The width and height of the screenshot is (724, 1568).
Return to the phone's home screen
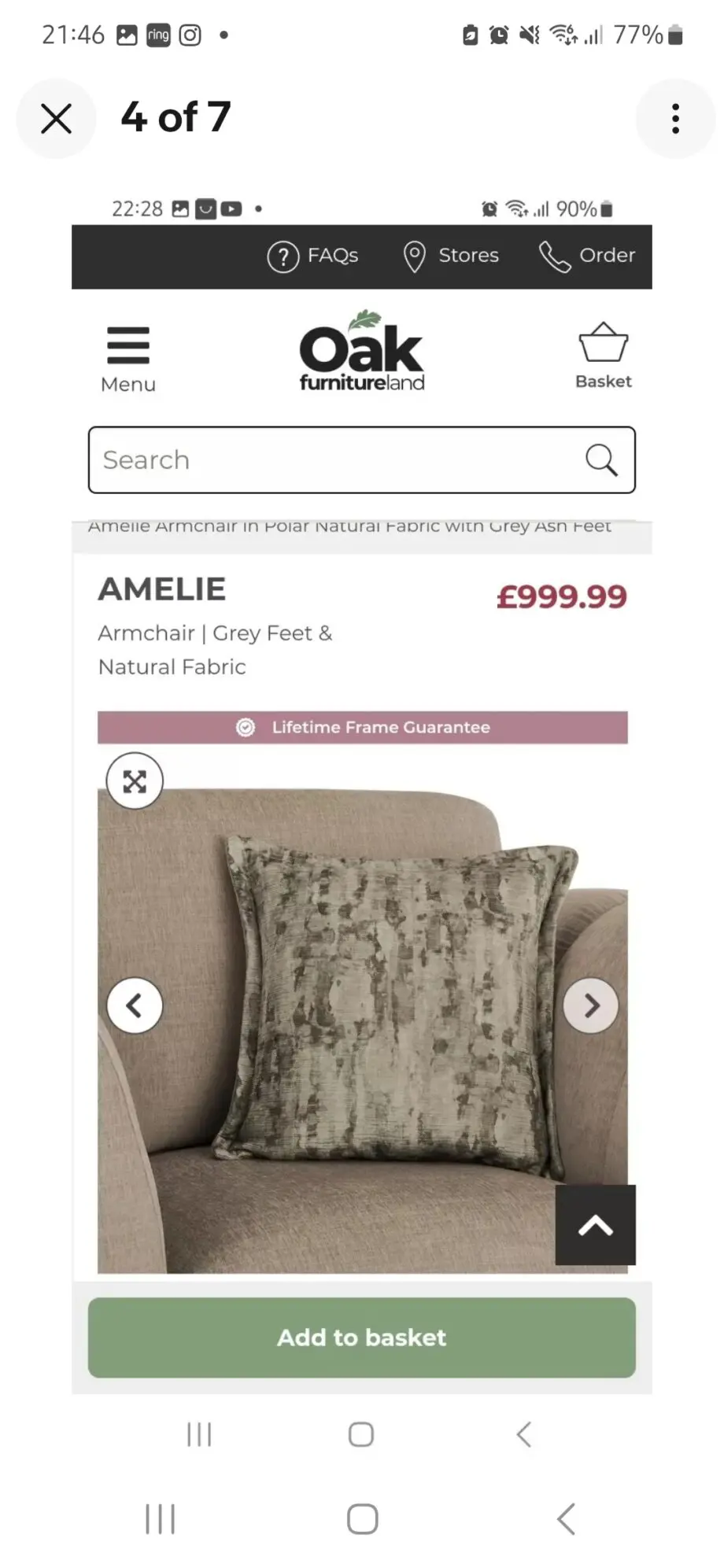pos(362,1518)
